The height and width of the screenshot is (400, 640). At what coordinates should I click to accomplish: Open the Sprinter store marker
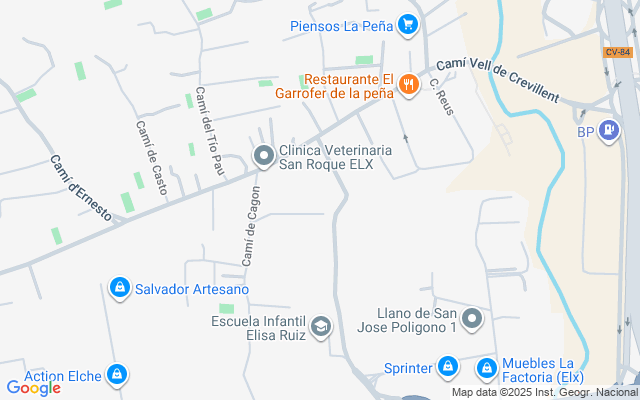click(x=448, y=368)
